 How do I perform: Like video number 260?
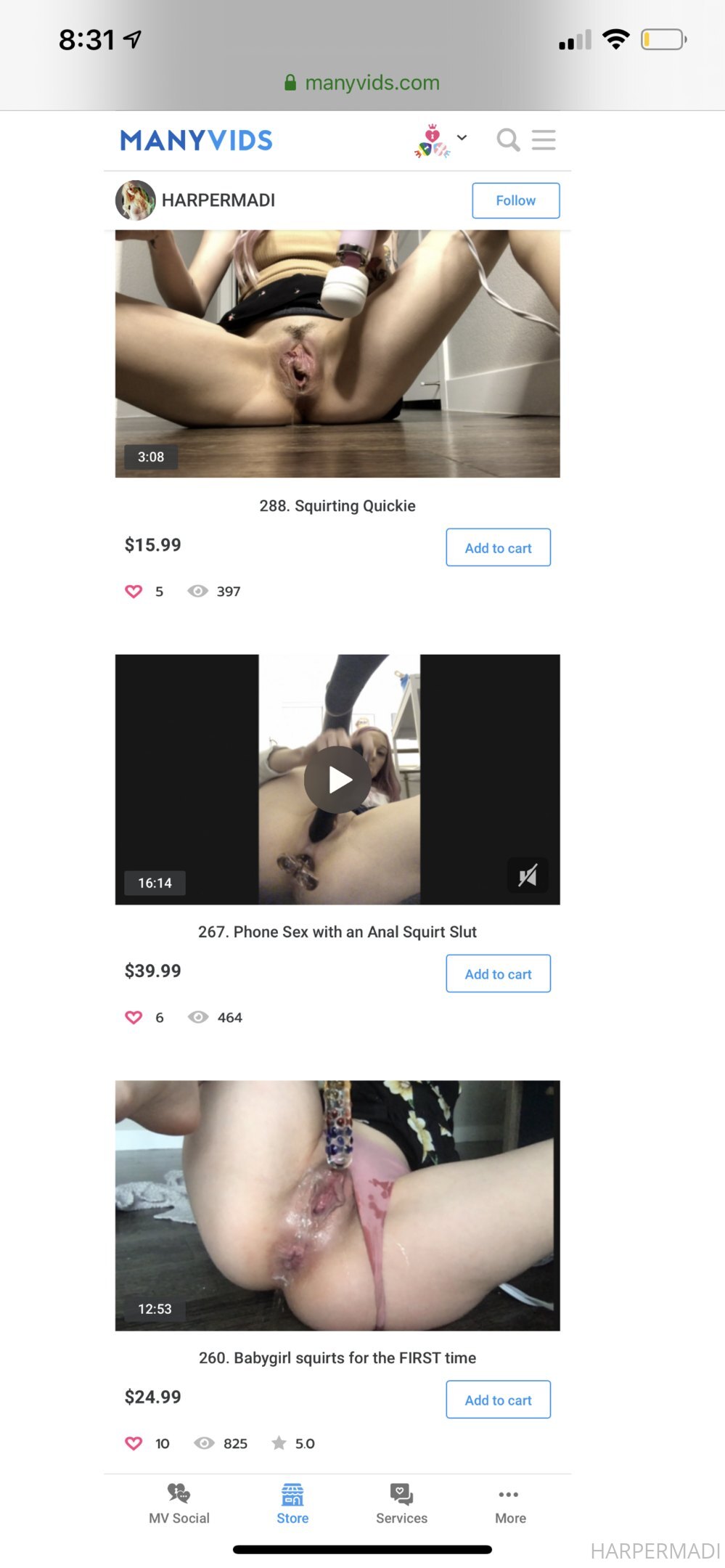point(134,1444)
